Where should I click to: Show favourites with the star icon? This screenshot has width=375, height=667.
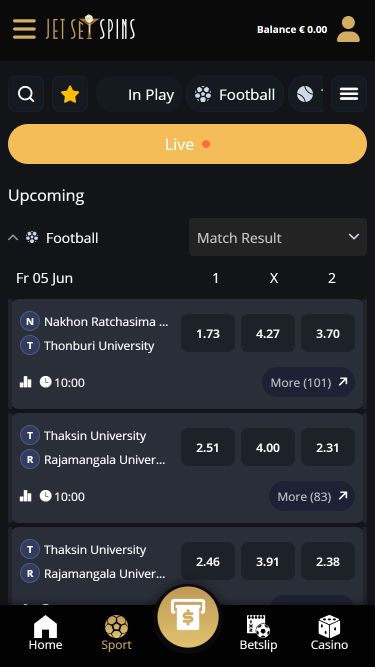point(70,94)
